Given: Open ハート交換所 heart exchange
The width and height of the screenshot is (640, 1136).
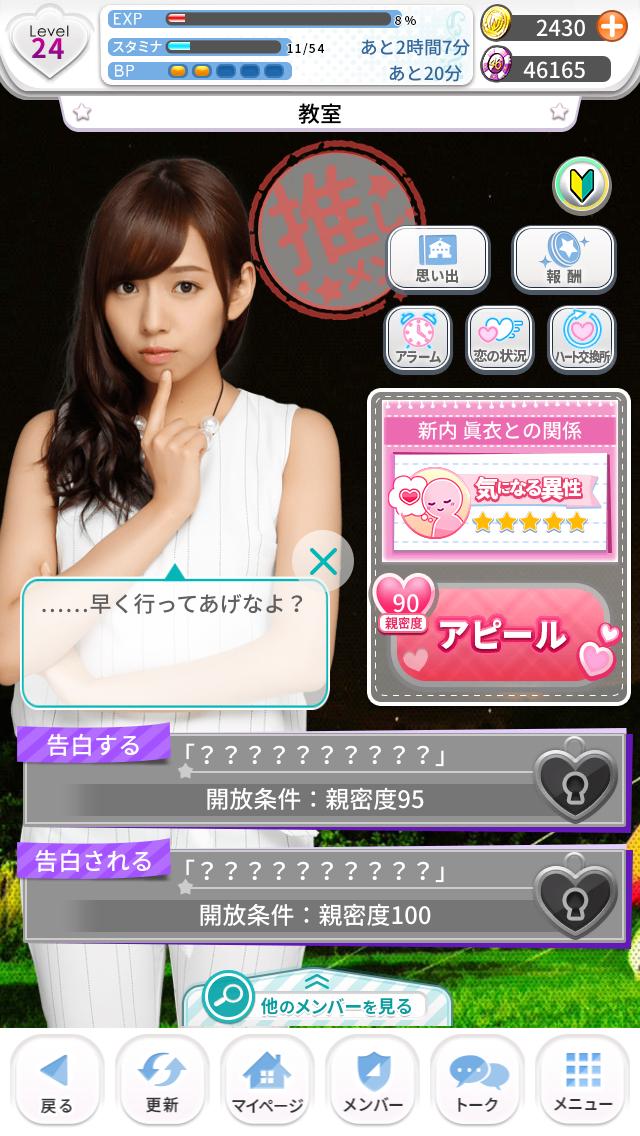Looking at the screenshot, I should point(582,338).
